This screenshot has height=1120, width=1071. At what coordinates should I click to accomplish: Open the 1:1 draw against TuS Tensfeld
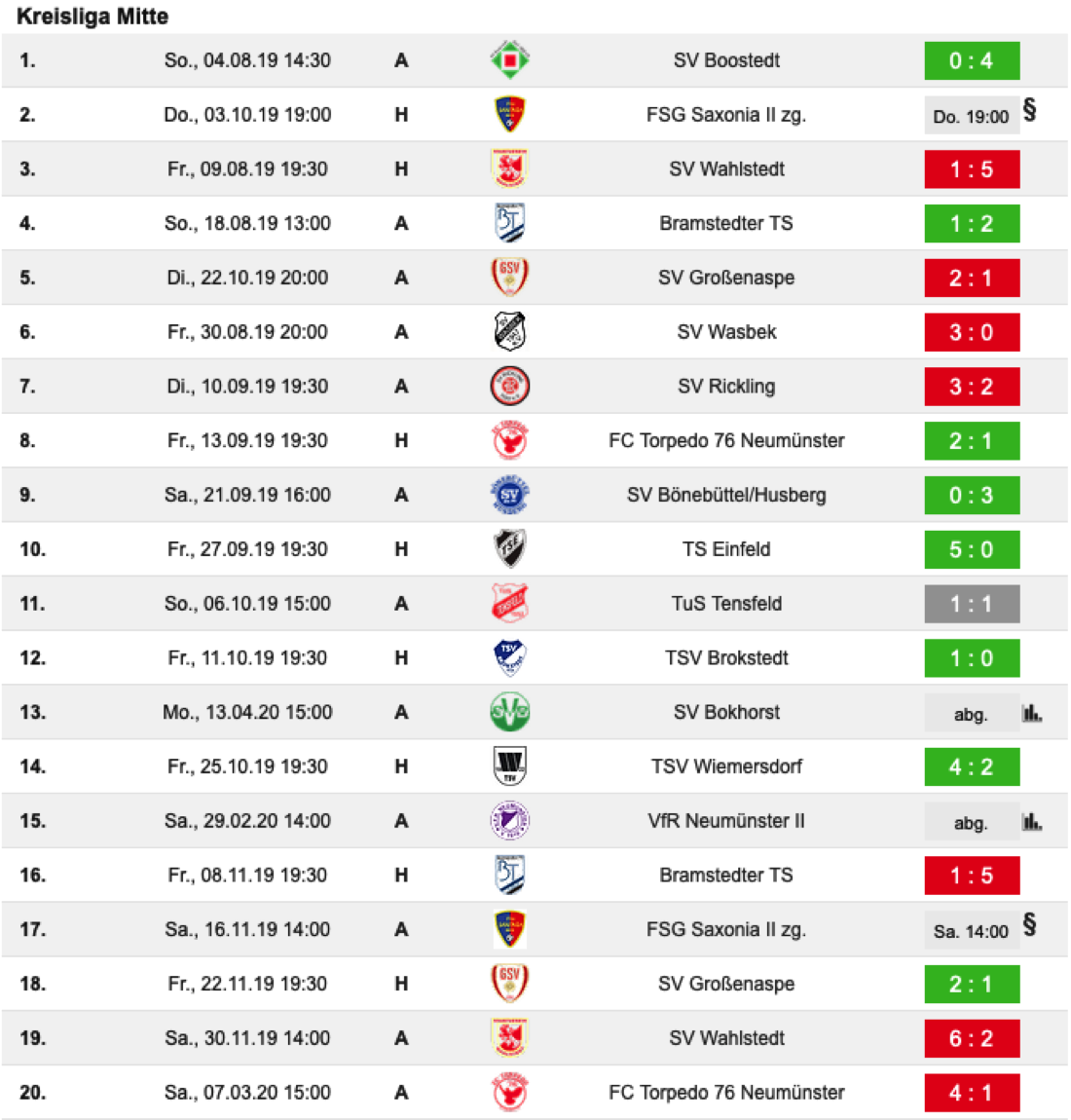[x=971, y=604]
